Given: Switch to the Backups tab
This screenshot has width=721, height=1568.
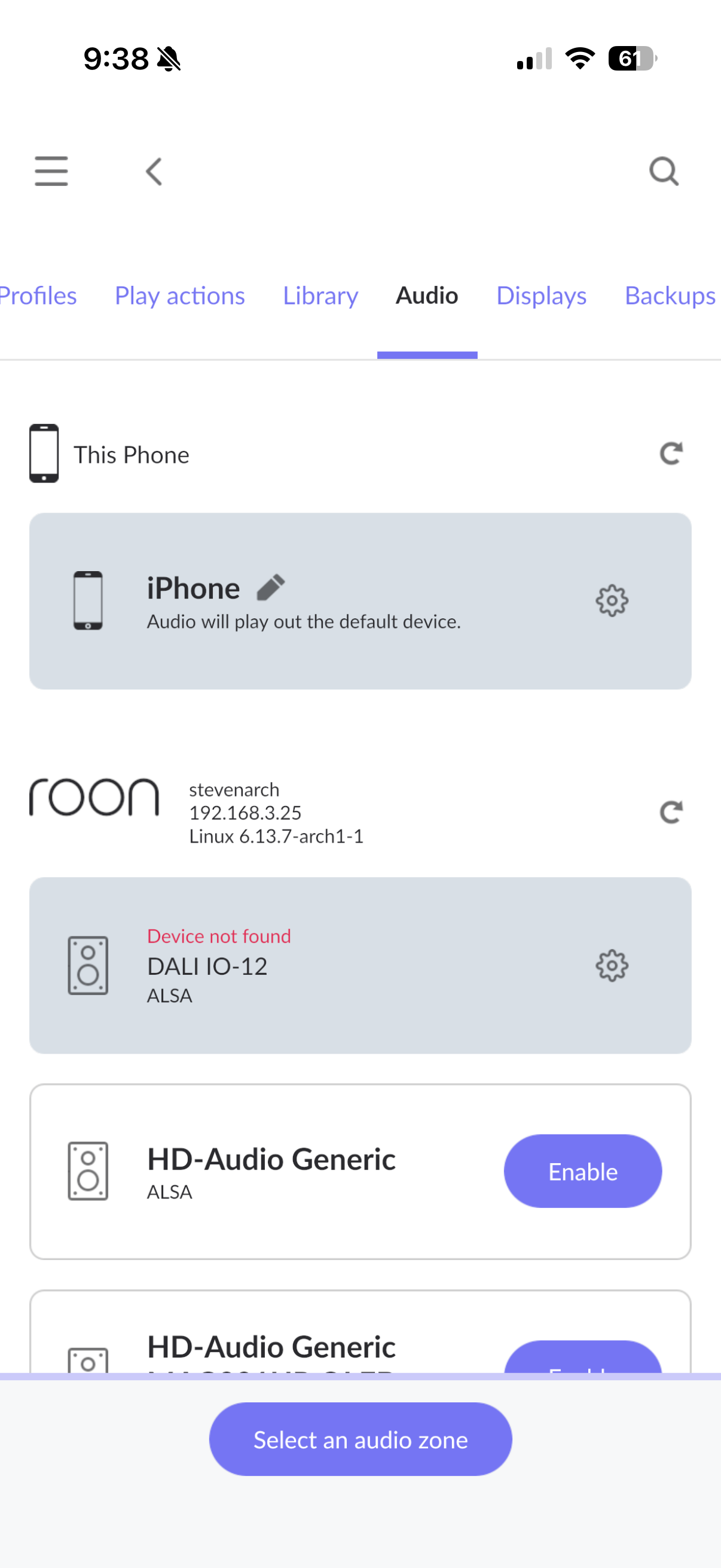Looking at the screenshot, I should point(671,296).
